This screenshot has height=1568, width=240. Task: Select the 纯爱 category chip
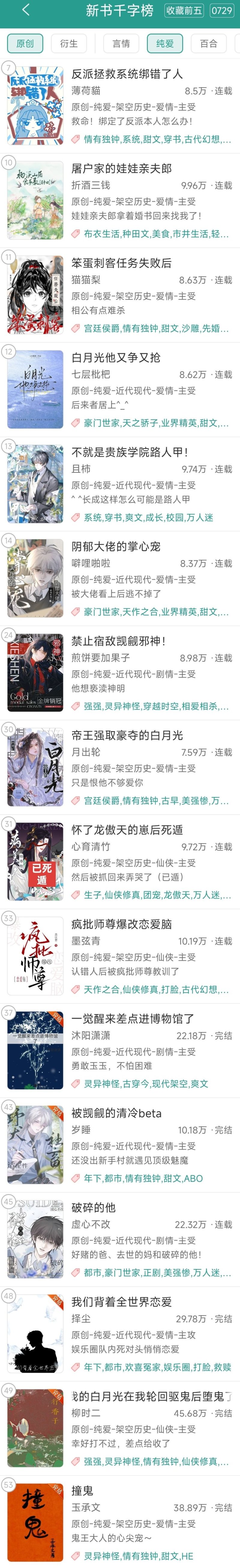pyautogui.click(x=164, y=43)
